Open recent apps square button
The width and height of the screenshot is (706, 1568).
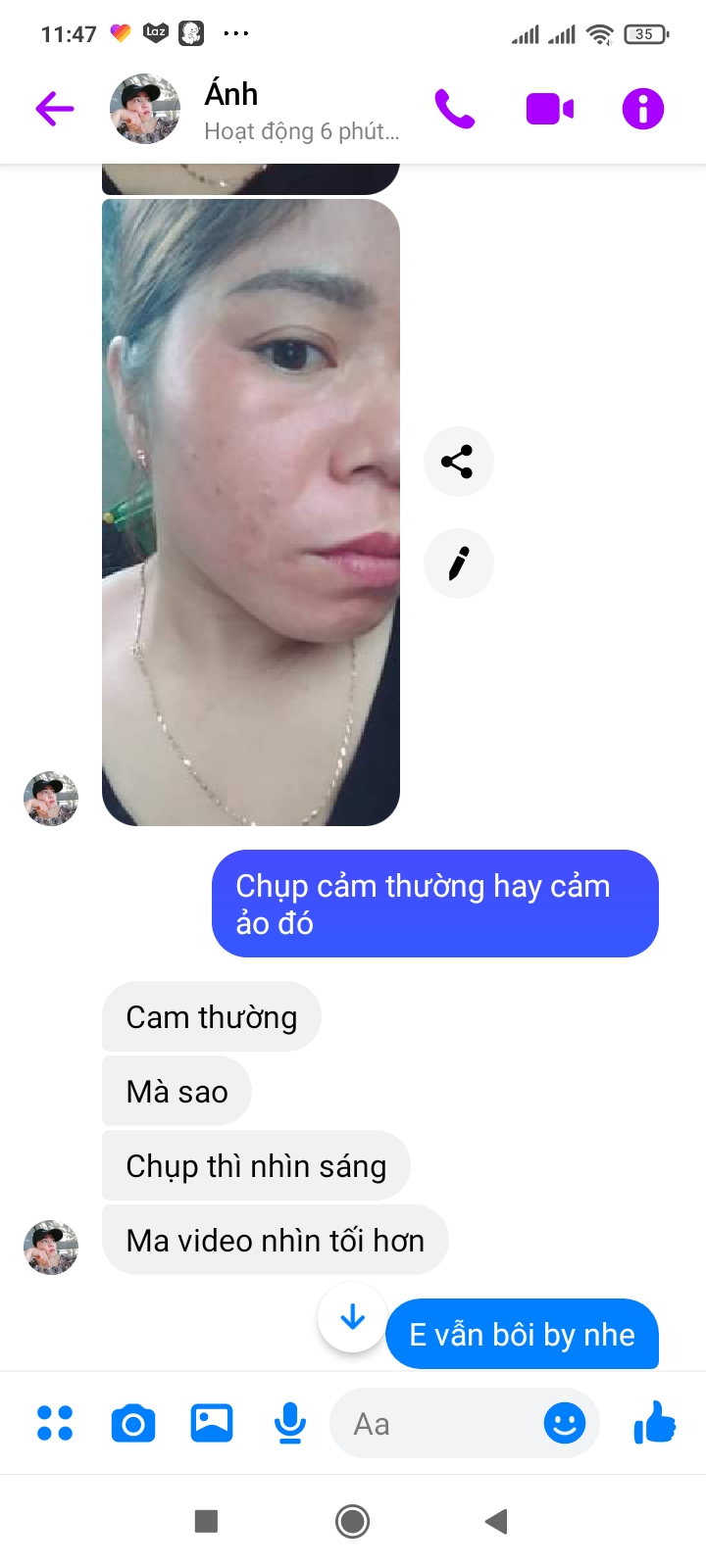click(x=206, y=1521)
